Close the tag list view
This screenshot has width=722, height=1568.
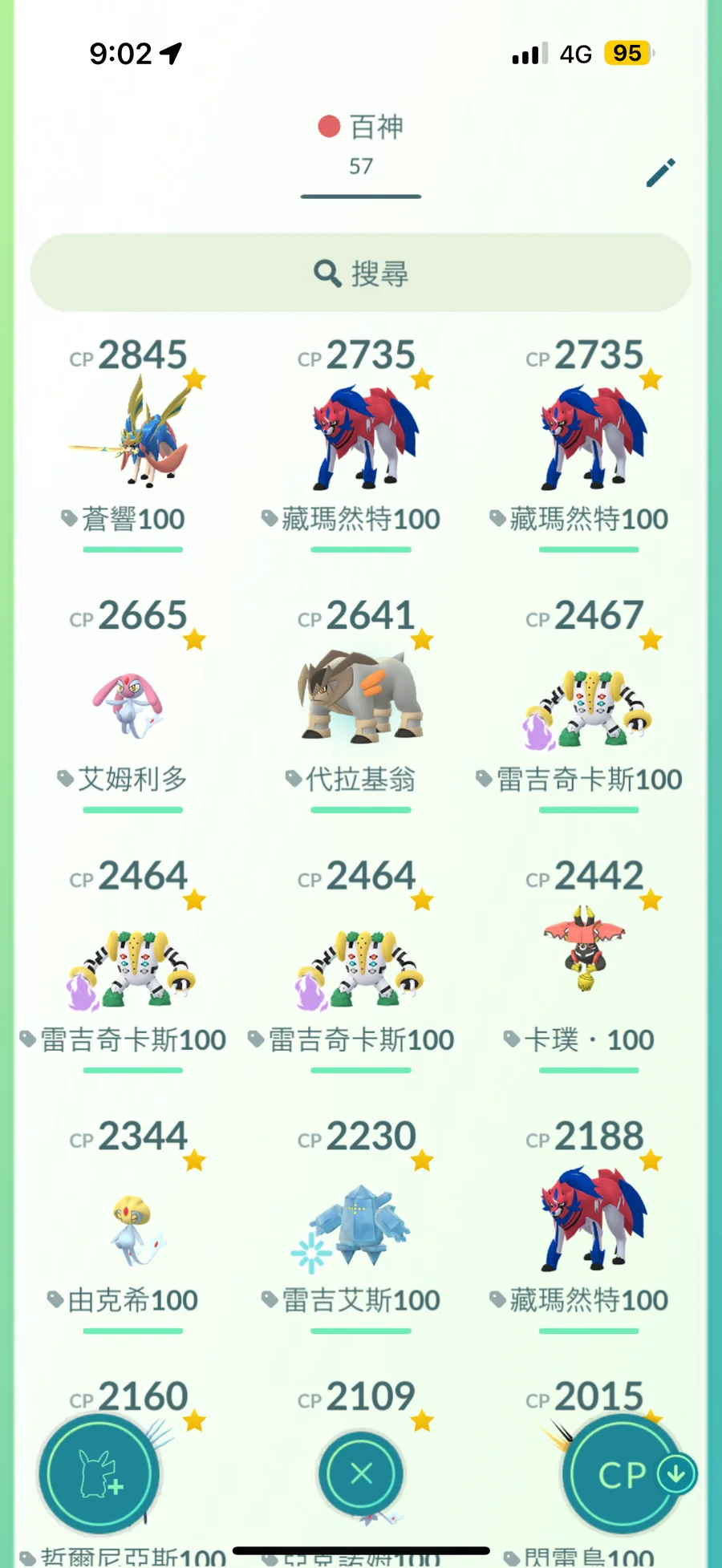361,1473
